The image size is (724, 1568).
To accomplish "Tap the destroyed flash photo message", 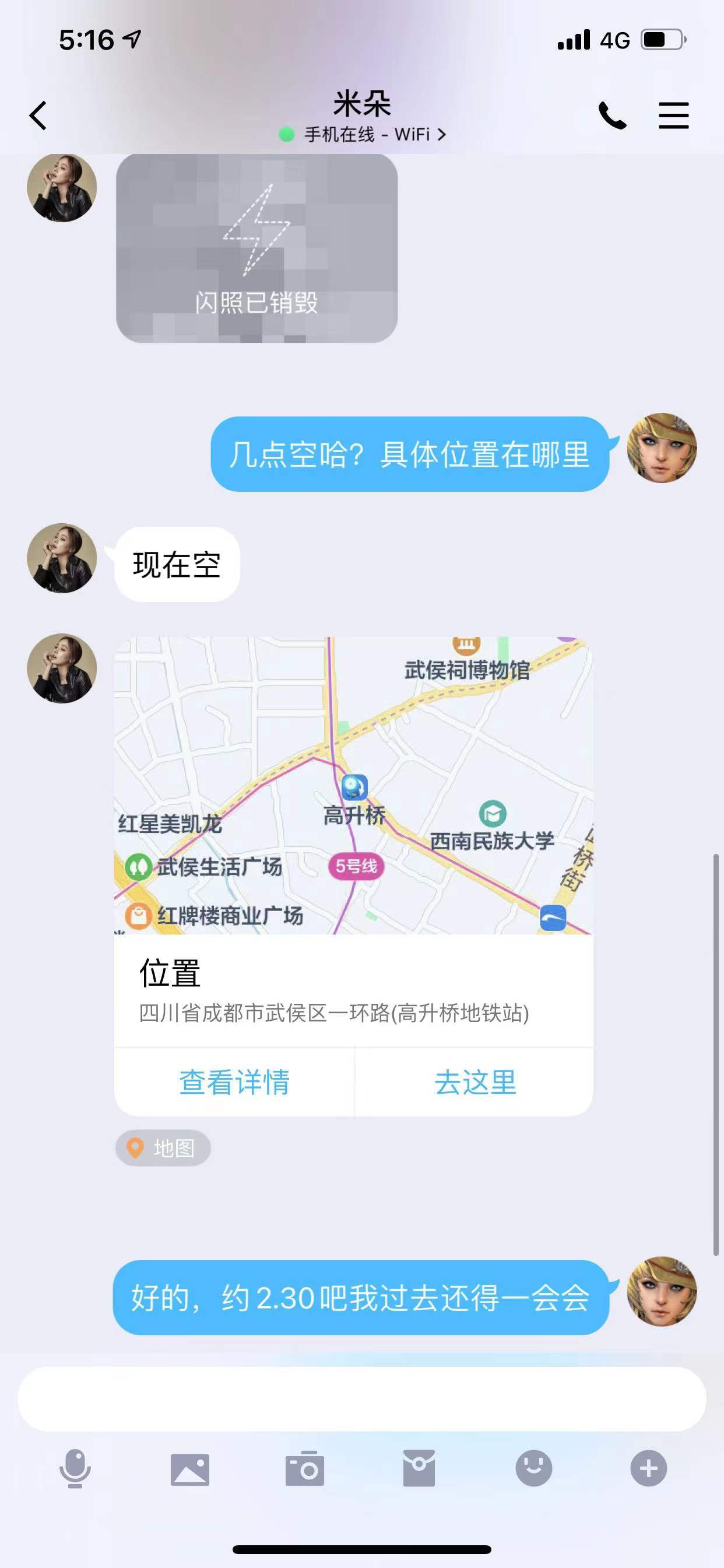I will click(256, 249).
